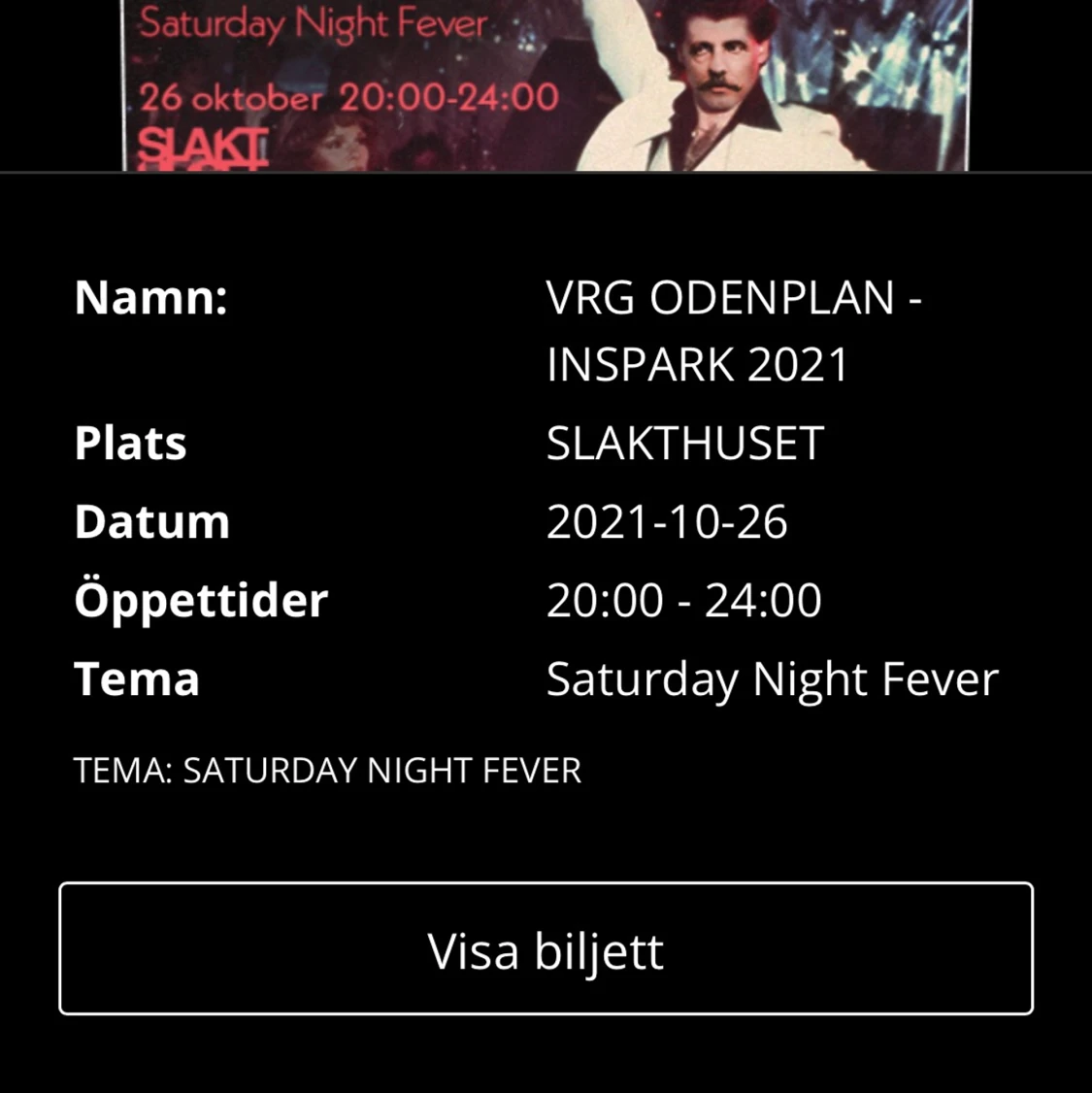Click the Namn label
Image resolution: width=1092 pixels, height=1093 pixels.
151,299
